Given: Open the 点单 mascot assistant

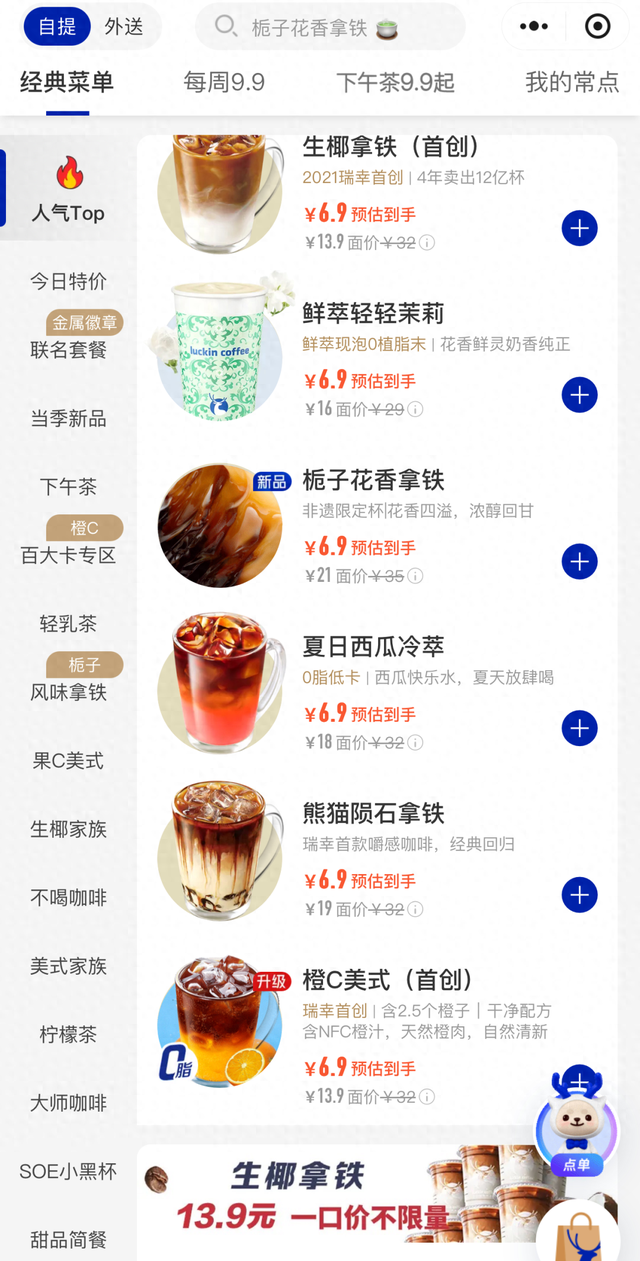Looking at the screenshot, I should point(575,1125).
